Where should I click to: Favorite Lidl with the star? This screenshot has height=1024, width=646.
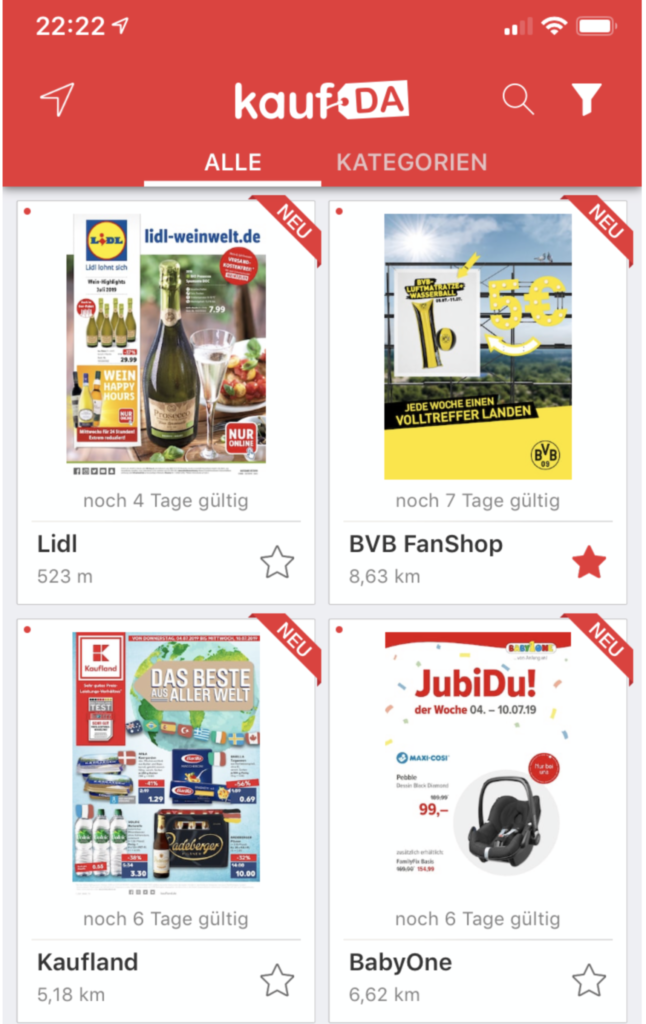277,563
